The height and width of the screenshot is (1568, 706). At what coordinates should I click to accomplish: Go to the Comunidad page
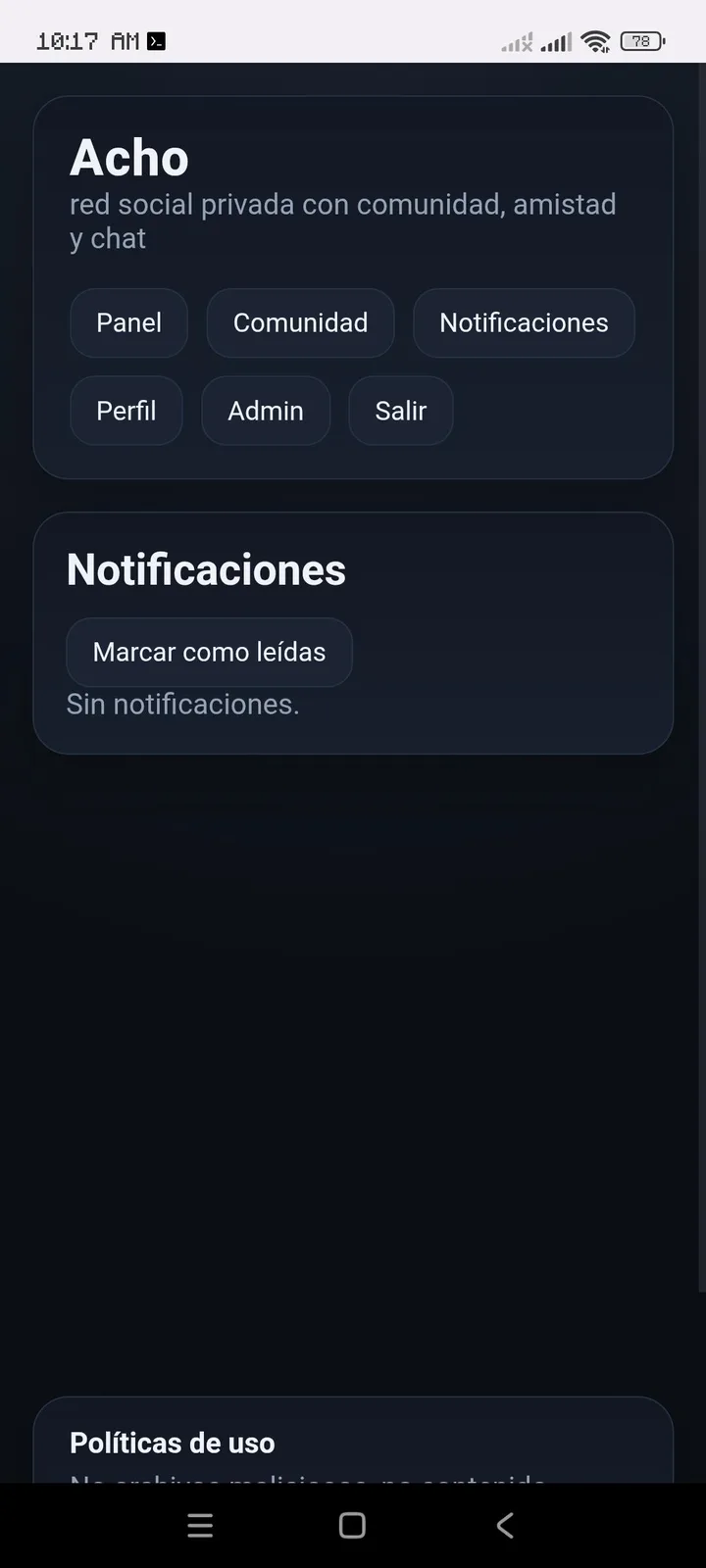pos(300,323)
